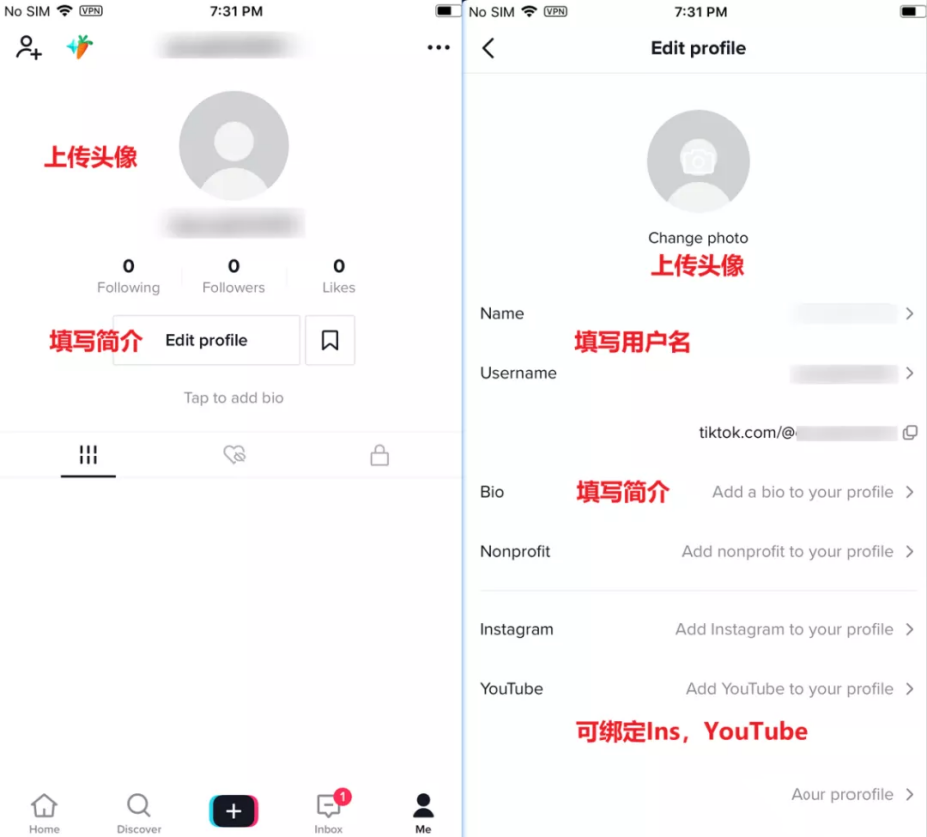This screenshot has height=837, width=927.
Task: Open the Inbox tab
Action: pos(329,813)
